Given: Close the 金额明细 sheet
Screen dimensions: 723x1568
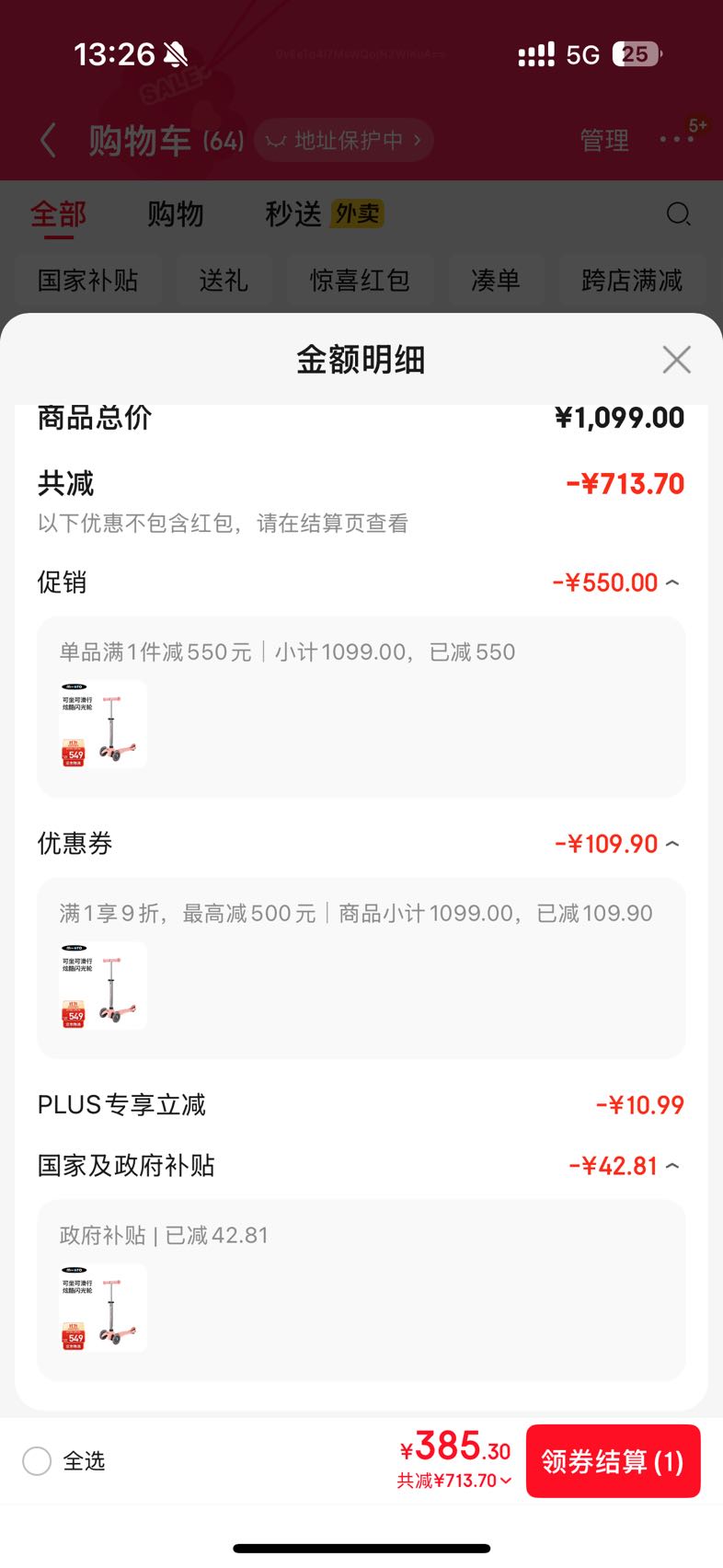Looking at the screenshot, I should (x=676, y=360).
